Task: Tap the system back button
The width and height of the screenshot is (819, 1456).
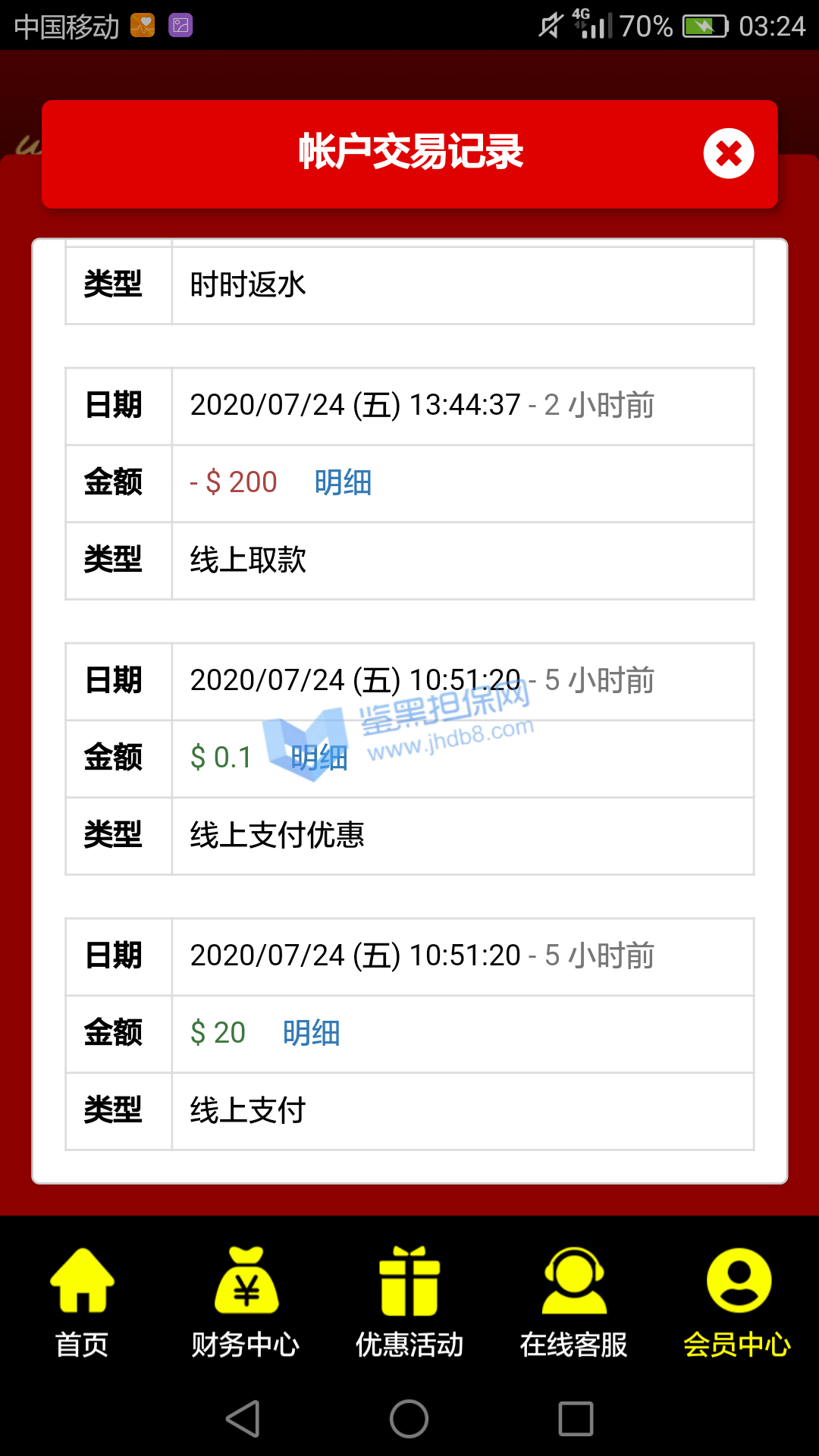Action: (243, 1419)
